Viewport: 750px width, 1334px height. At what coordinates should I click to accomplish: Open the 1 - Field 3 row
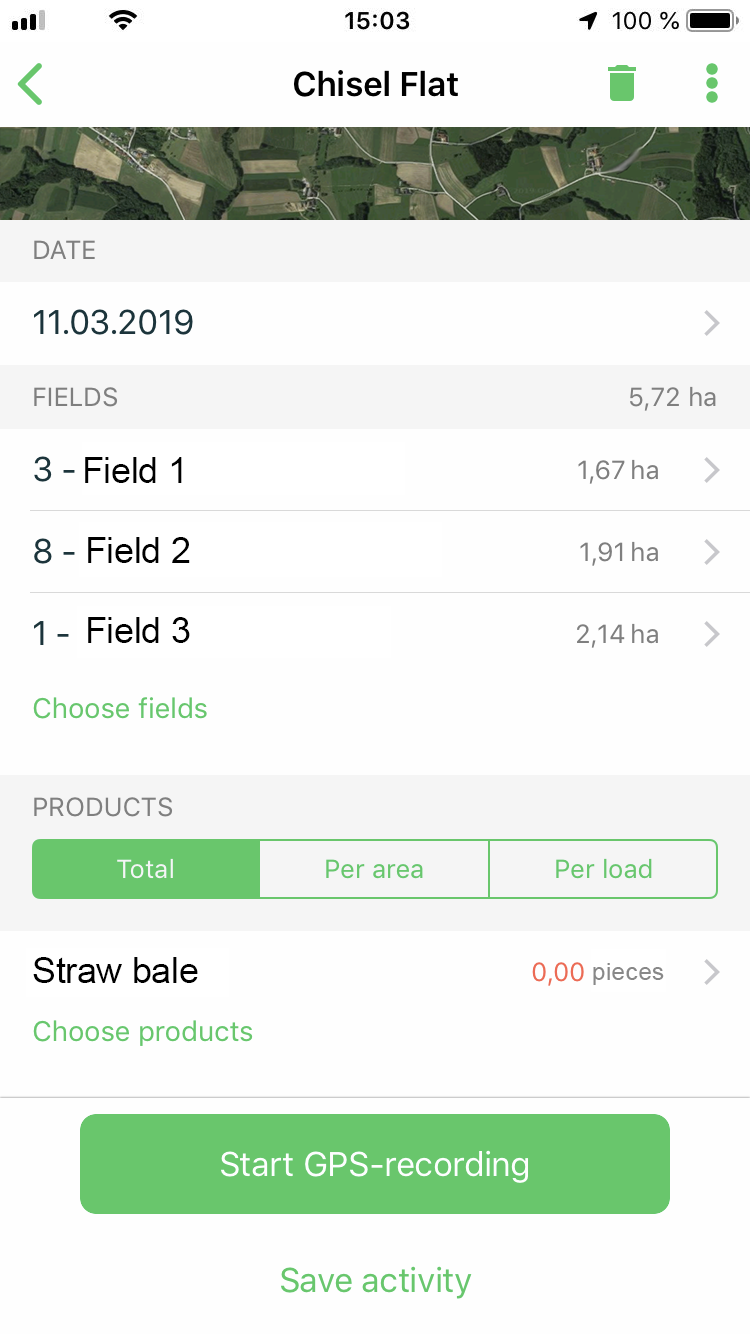click(375, 633)
